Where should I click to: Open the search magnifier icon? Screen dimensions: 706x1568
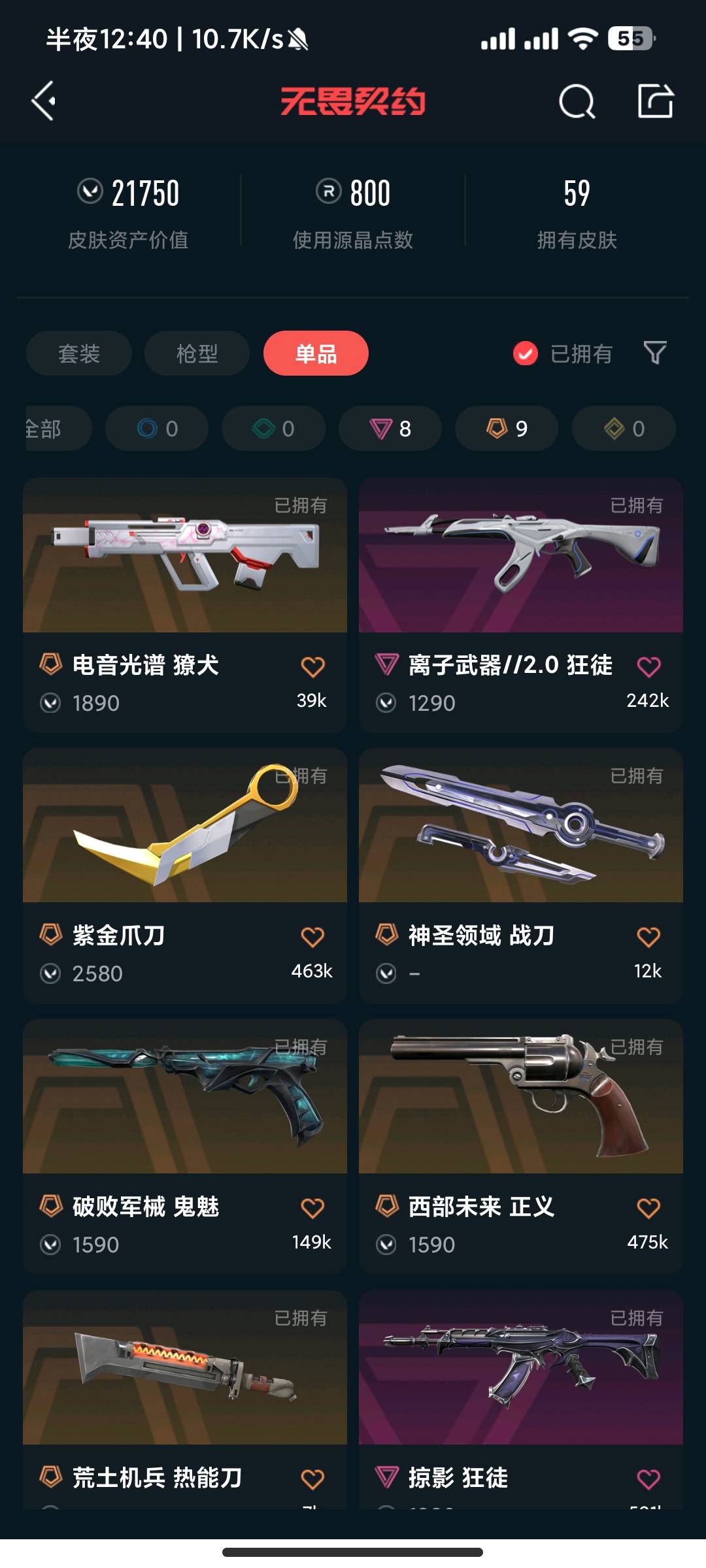(x=577, y=101)
